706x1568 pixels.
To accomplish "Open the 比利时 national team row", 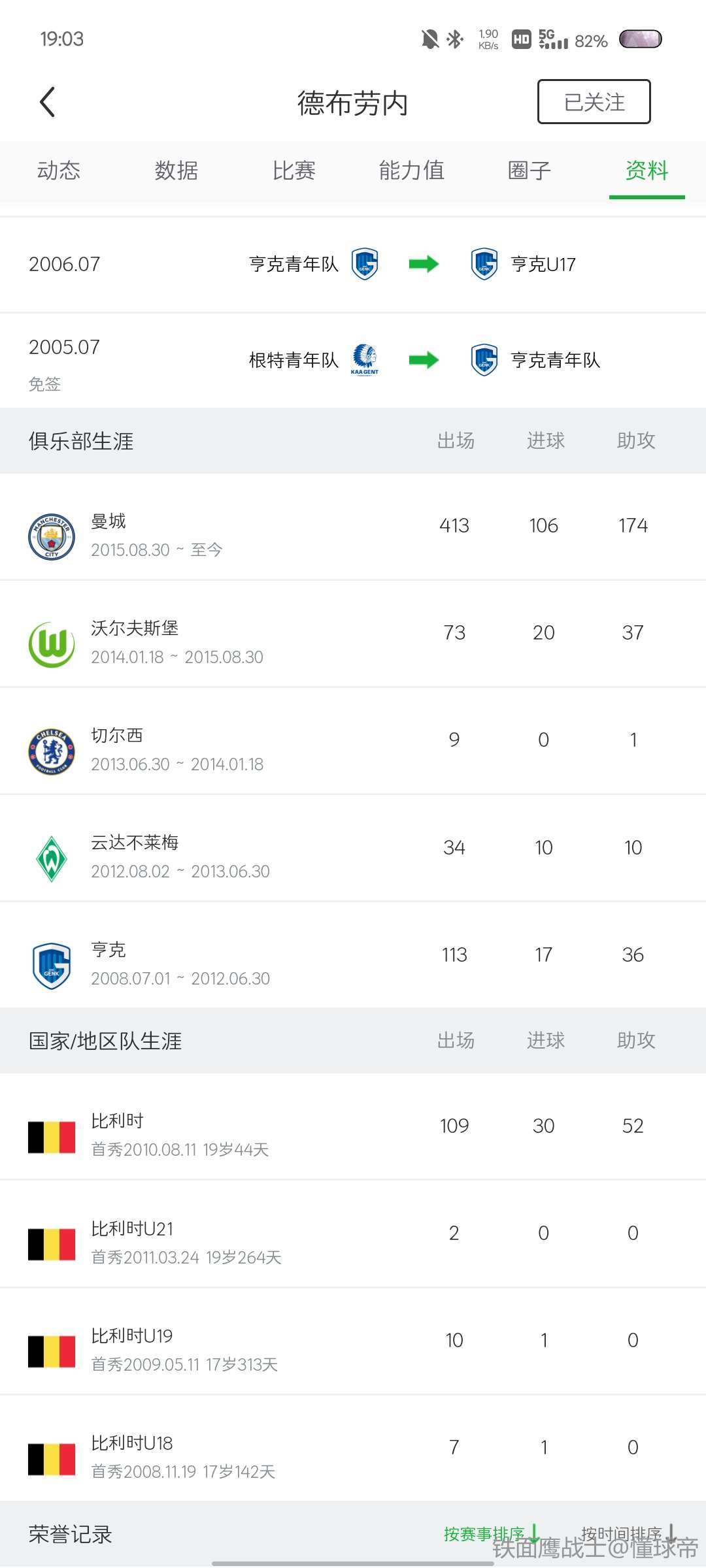I will (x=353, y=1127).
